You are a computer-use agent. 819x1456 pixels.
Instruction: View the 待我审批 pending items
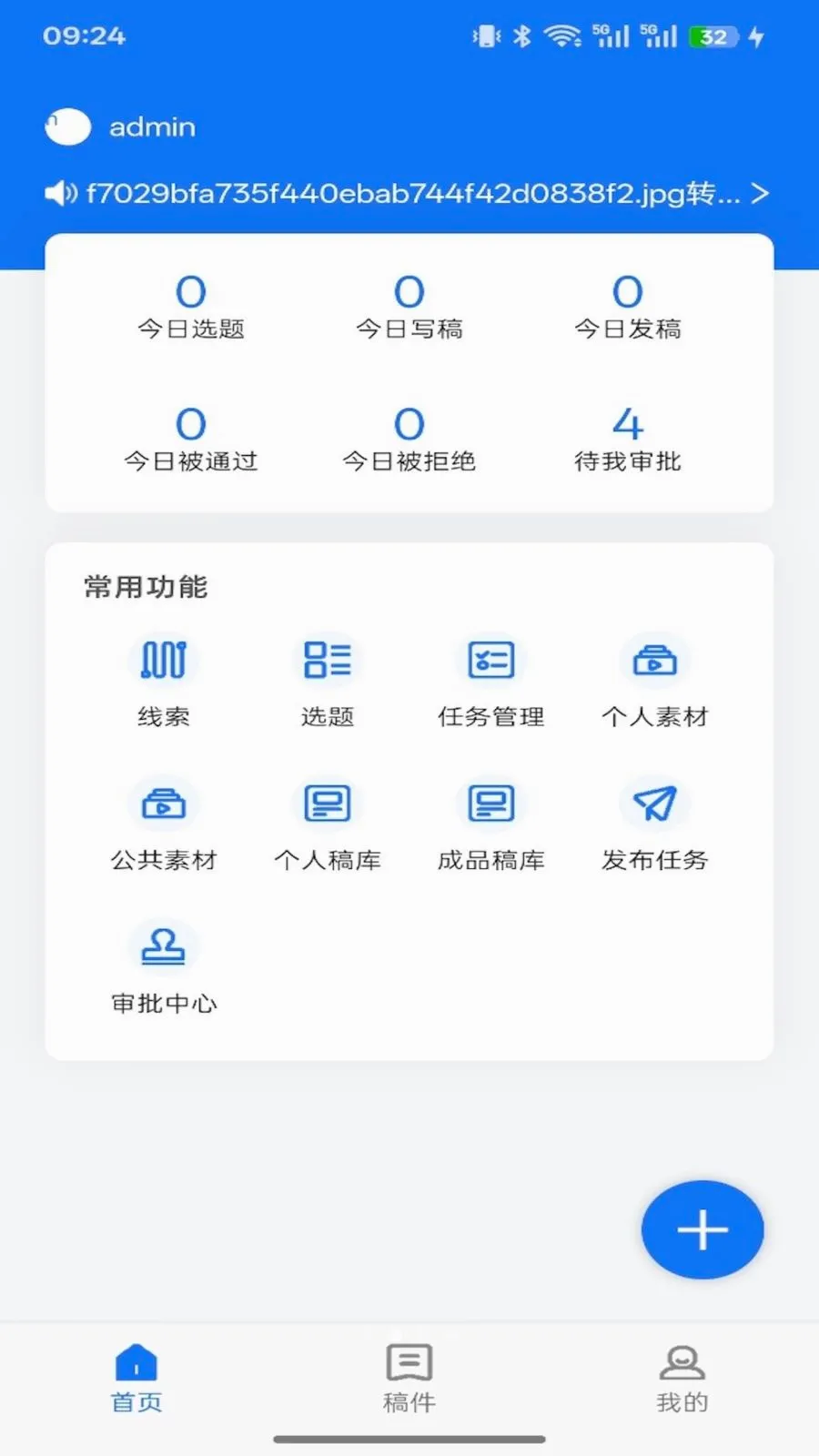628,439
